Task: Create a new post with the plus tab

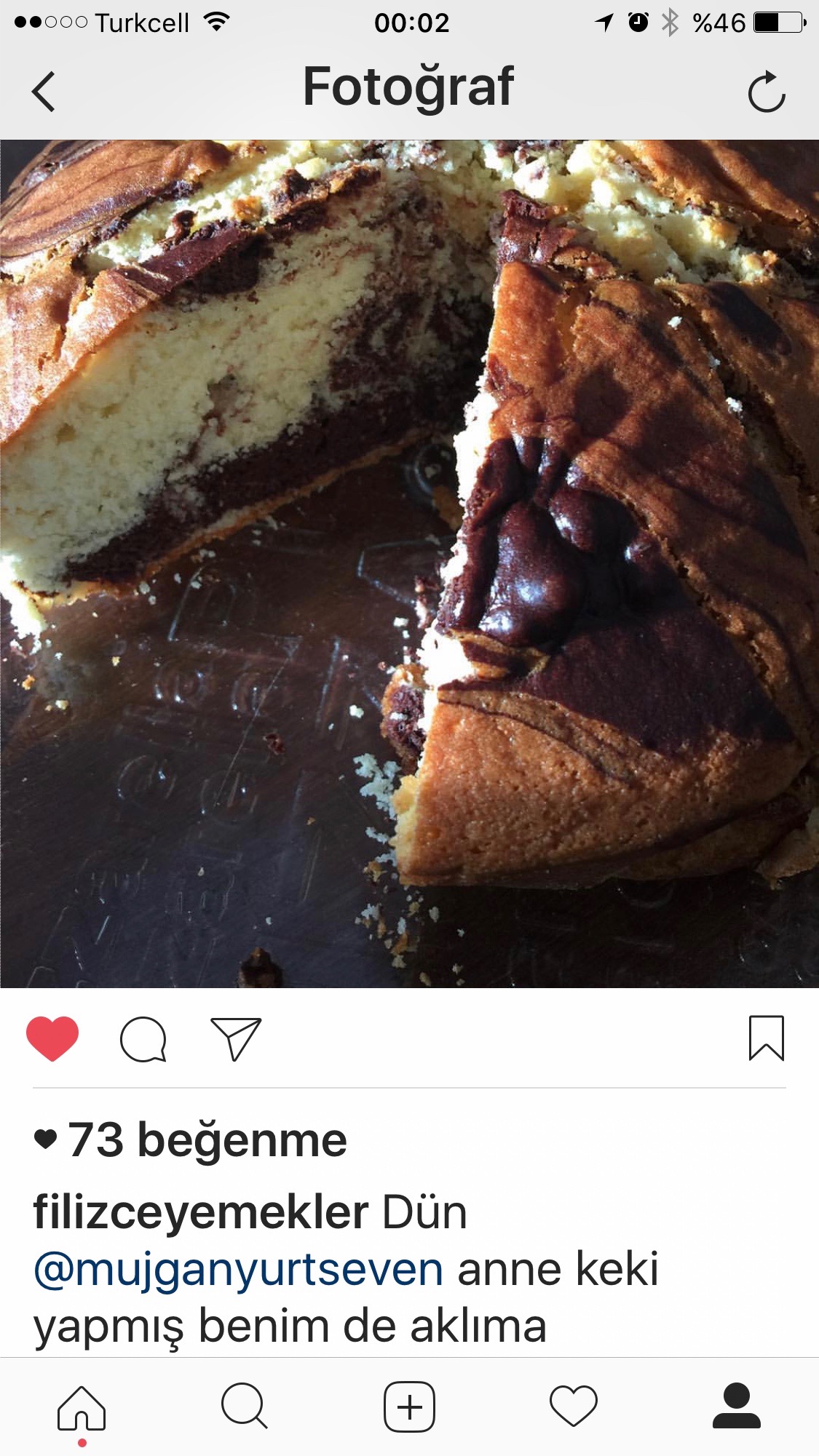Action: [x=409, y=1407]
